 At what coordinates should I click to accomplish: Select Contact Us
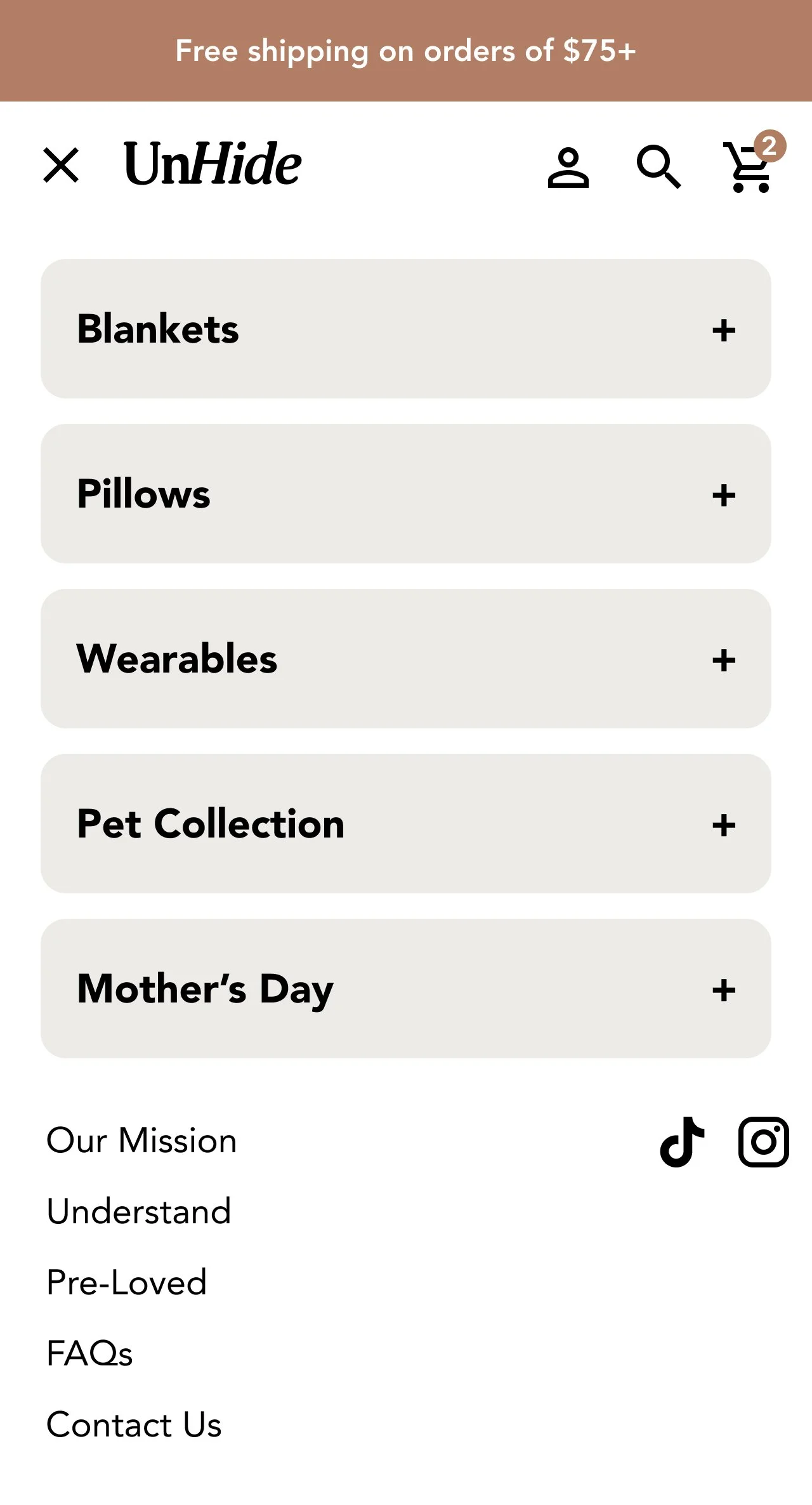click(134, 1424)
